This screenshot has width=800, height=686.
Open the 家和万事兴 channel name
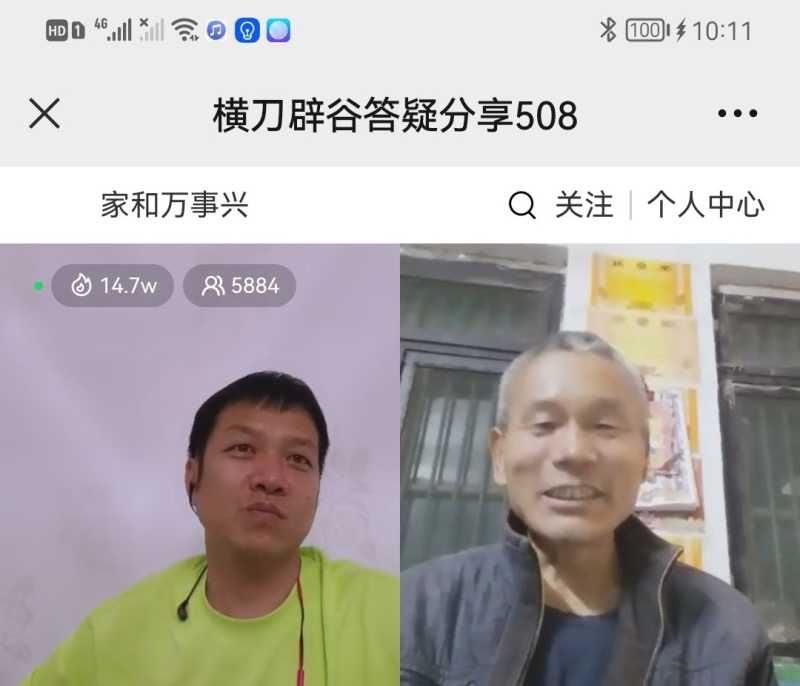pyautogui.click(x=174, y=206)
